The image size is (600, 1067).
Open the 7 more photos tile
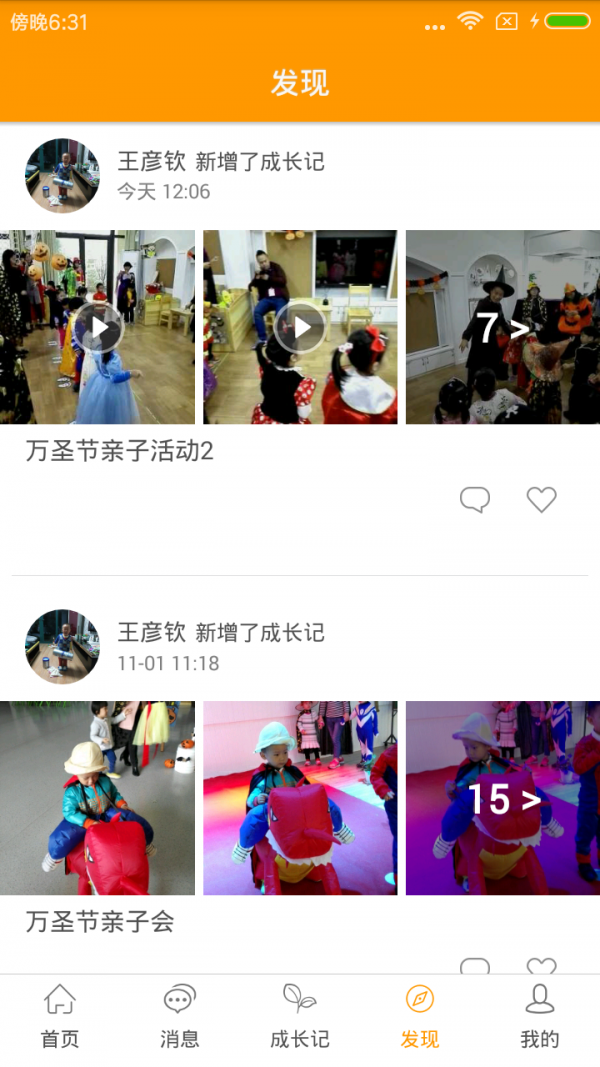click(x=502, y=327)
